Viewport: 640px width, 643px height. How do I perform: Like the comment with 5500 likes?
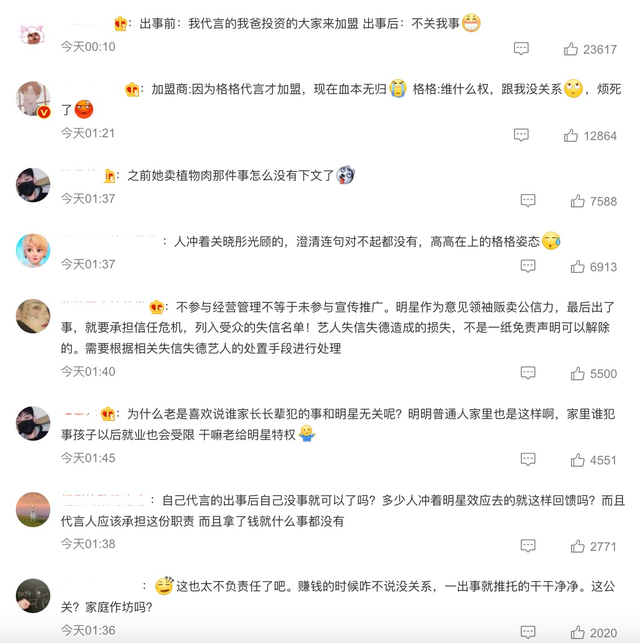tap(577, 373)
